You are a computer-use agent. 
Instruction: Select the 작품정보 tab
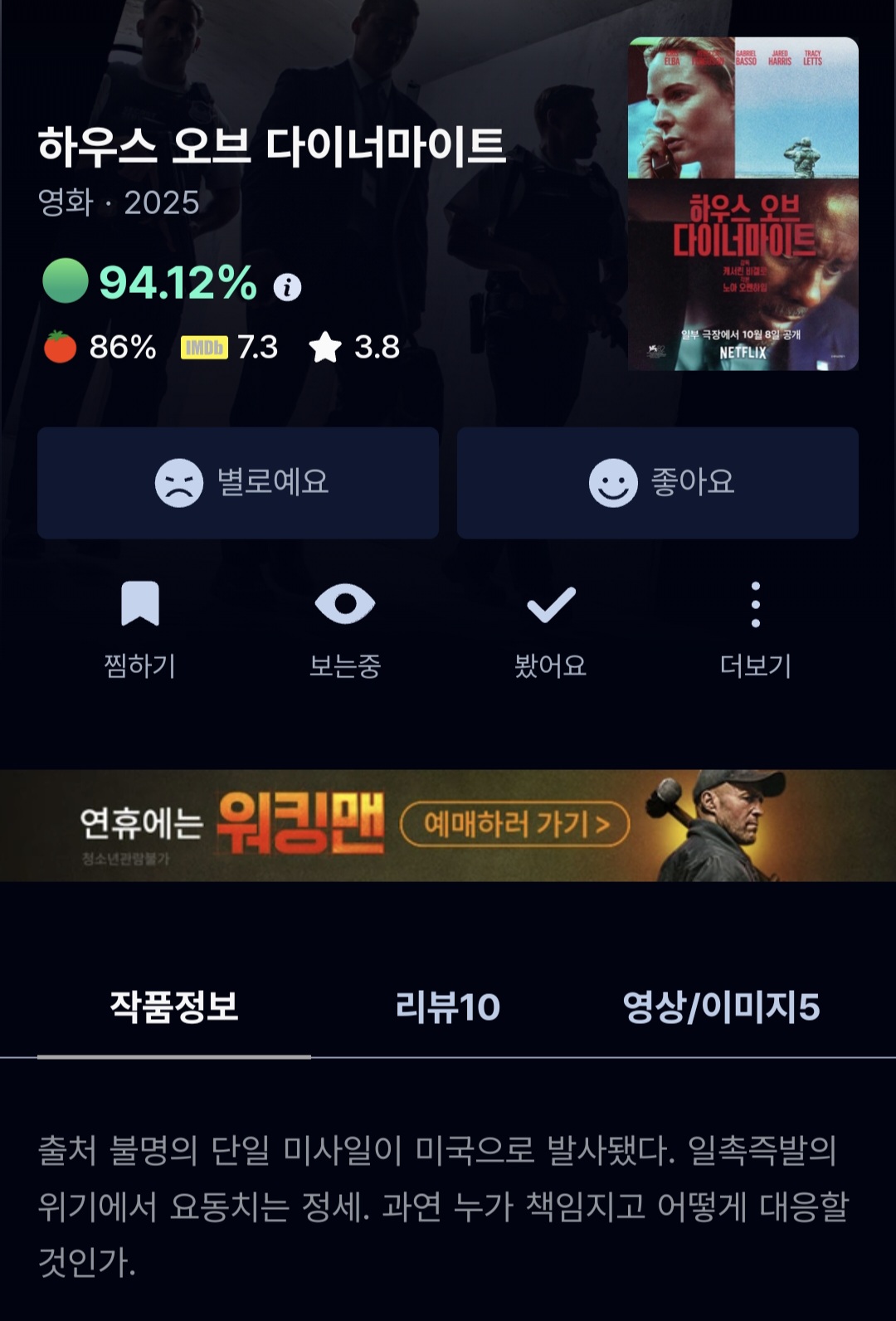pyautogui.click(x=174, y=1007)
